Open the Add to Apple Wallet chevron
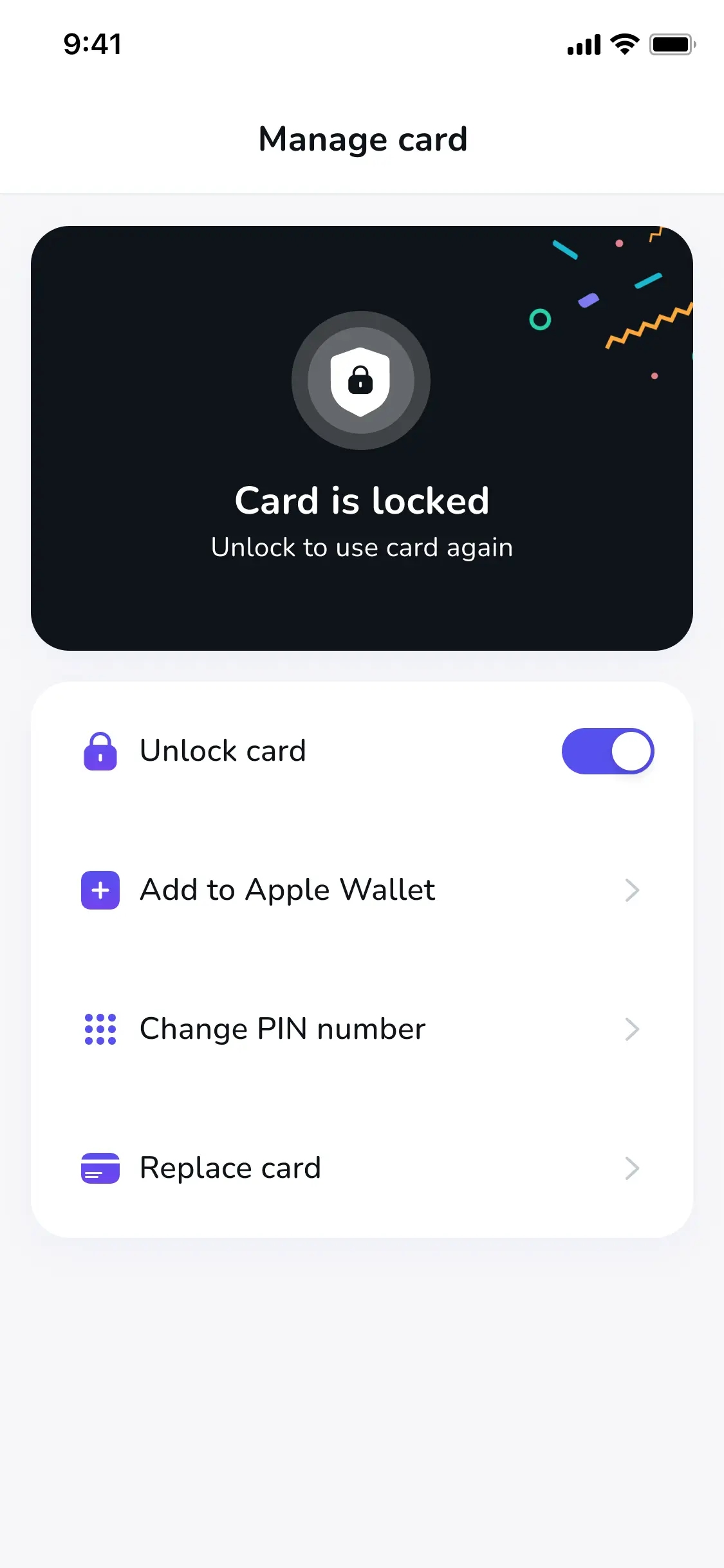The image size is (724, 1568). [633, 890]
